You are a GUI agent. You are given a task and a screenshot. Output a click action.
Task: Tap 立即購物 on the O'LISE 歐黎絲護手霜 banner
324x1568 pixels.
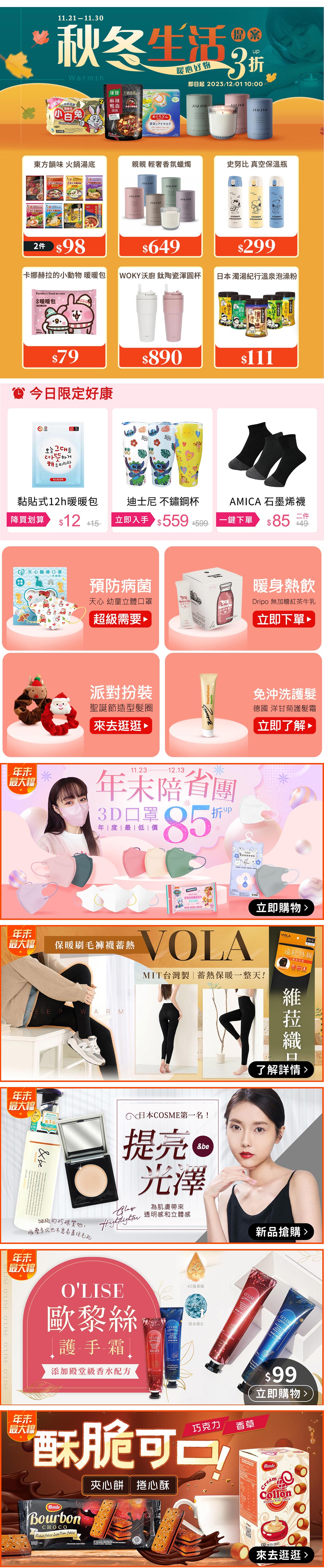(281, 1393)
